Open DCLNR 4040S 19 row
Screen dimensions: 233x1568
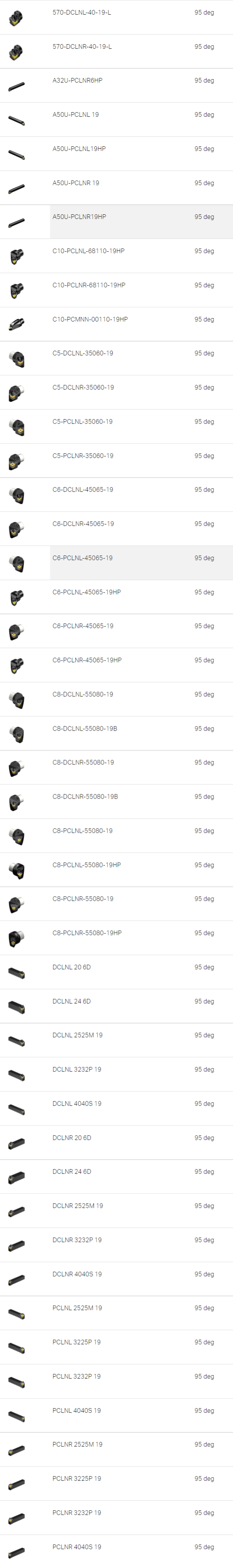pyautogui.click(x=77, y=1274)
